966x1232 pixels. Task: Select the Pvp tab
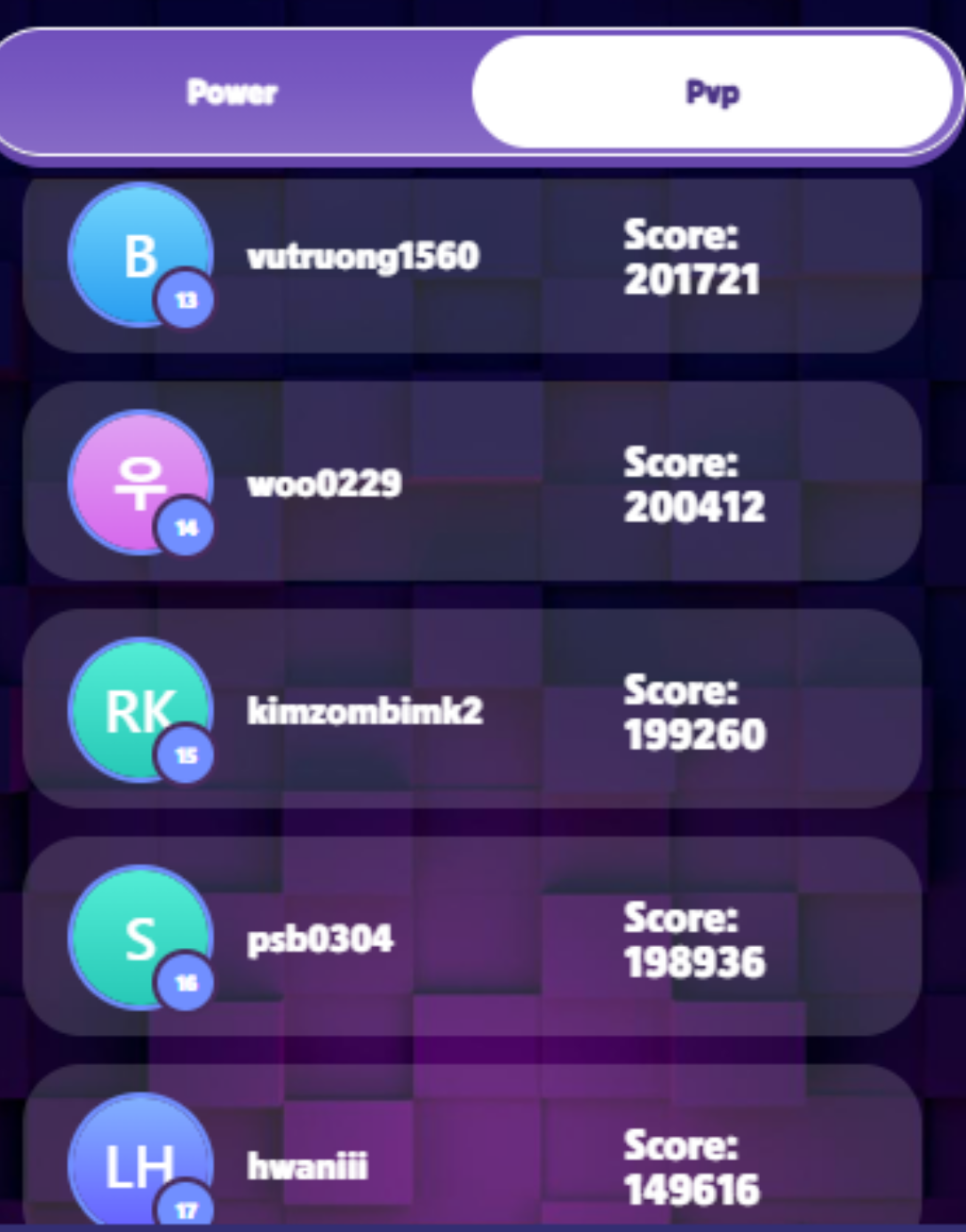coord(712,92)
